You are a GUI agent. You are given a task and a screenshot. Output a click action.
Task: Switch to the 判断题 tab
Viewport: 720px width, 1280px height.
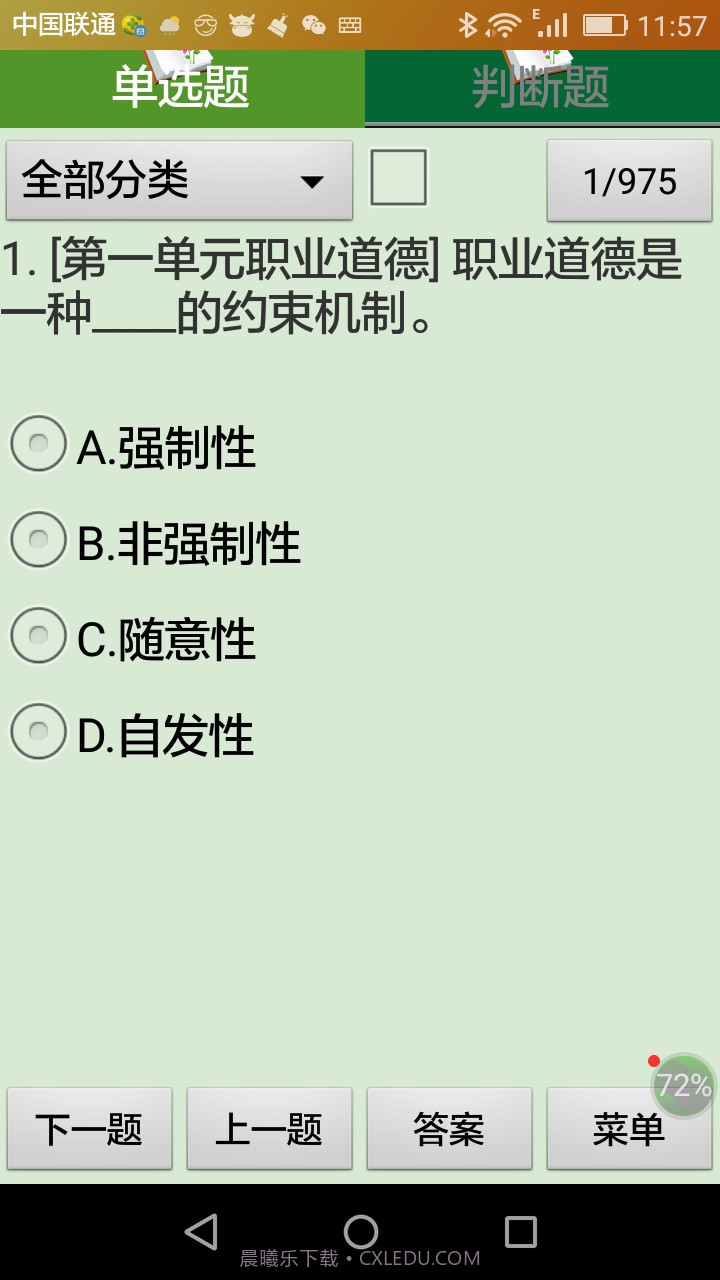pyautogui.click(x=541, y=88)
